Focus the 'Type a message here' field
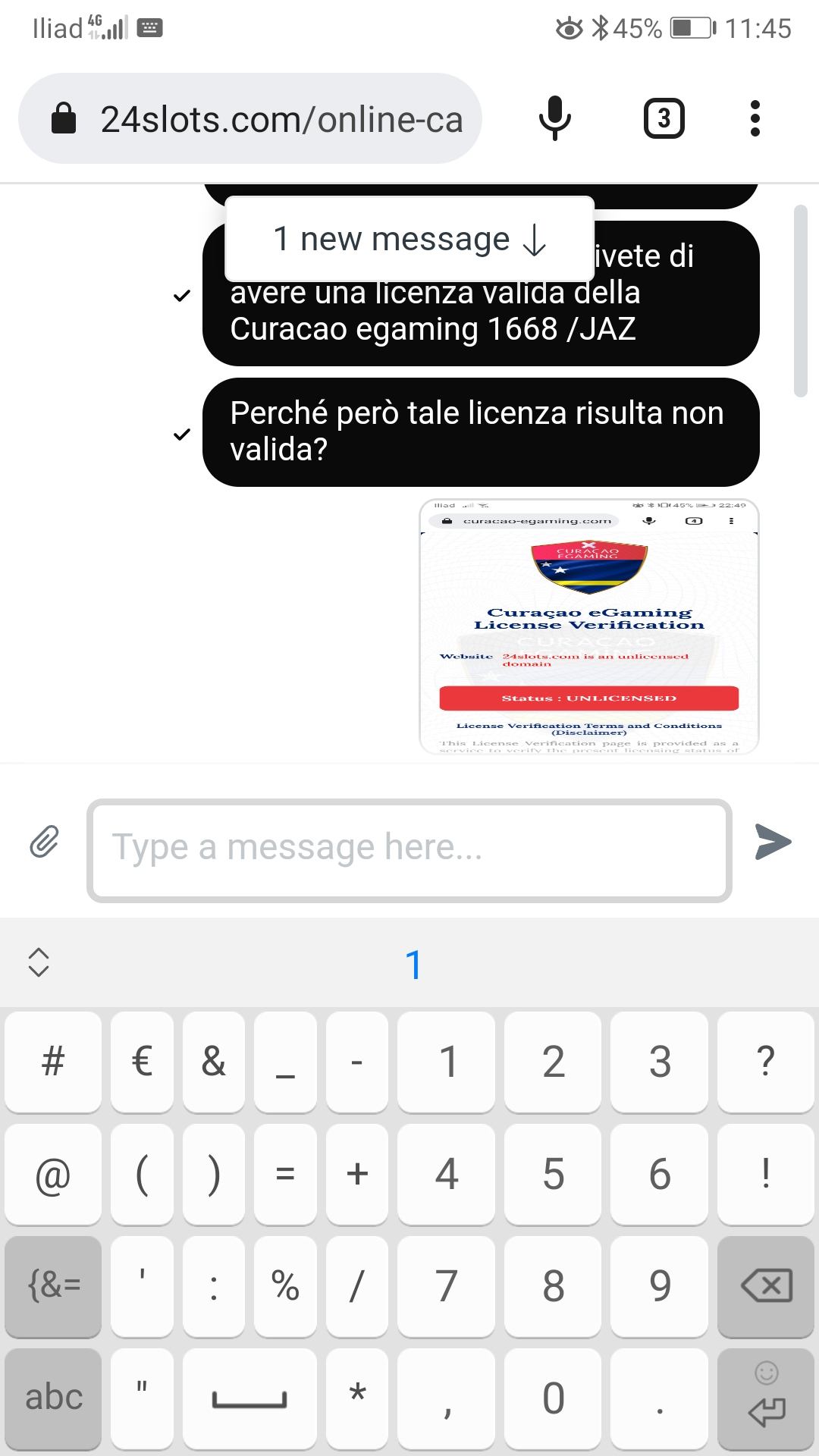819x1456 pixels. [x=409, y=849]
